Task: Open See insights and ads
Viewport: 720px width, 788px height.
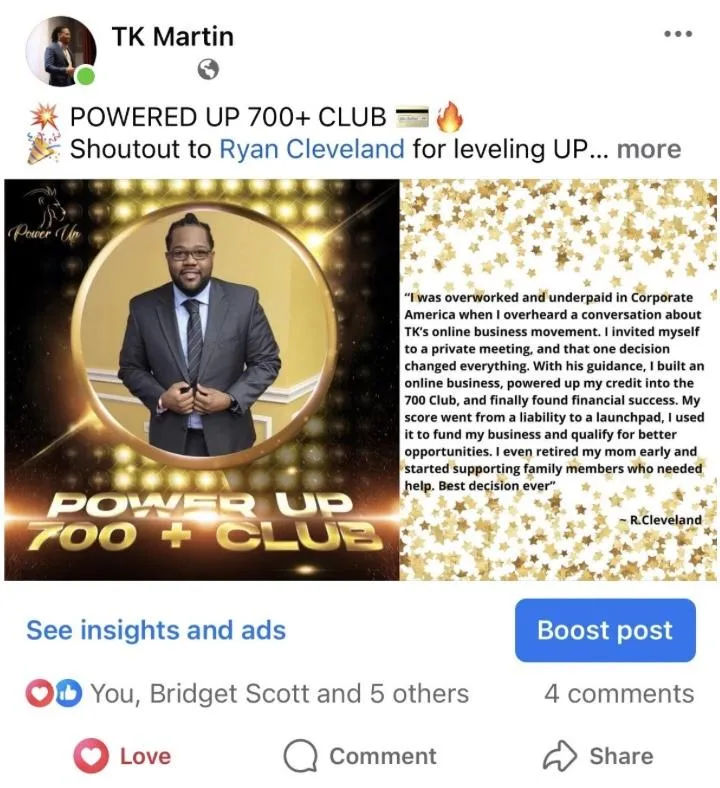Action: pyautogui.click(x=156, y=630)
